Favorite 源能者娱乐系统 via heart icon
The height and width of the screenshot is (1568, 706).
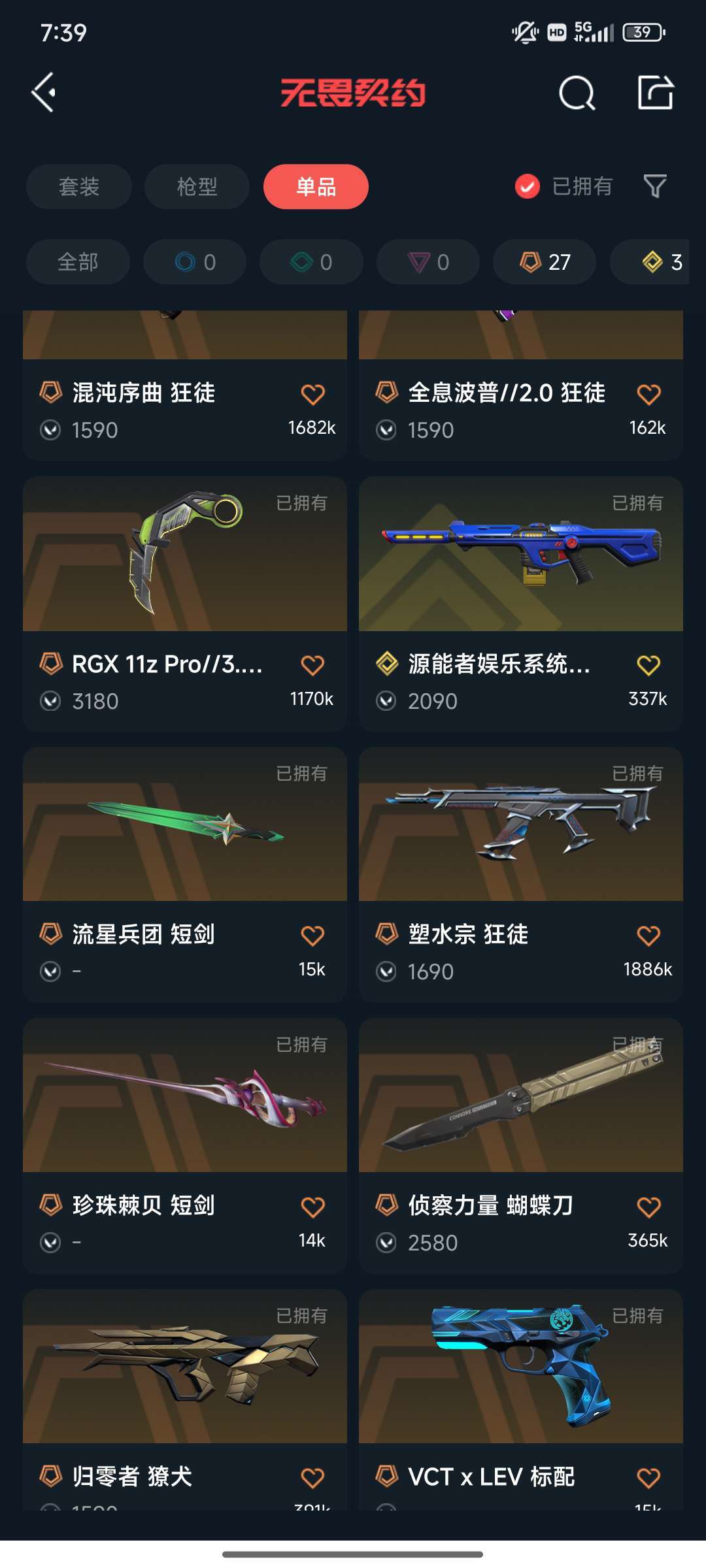pos(648,663)
